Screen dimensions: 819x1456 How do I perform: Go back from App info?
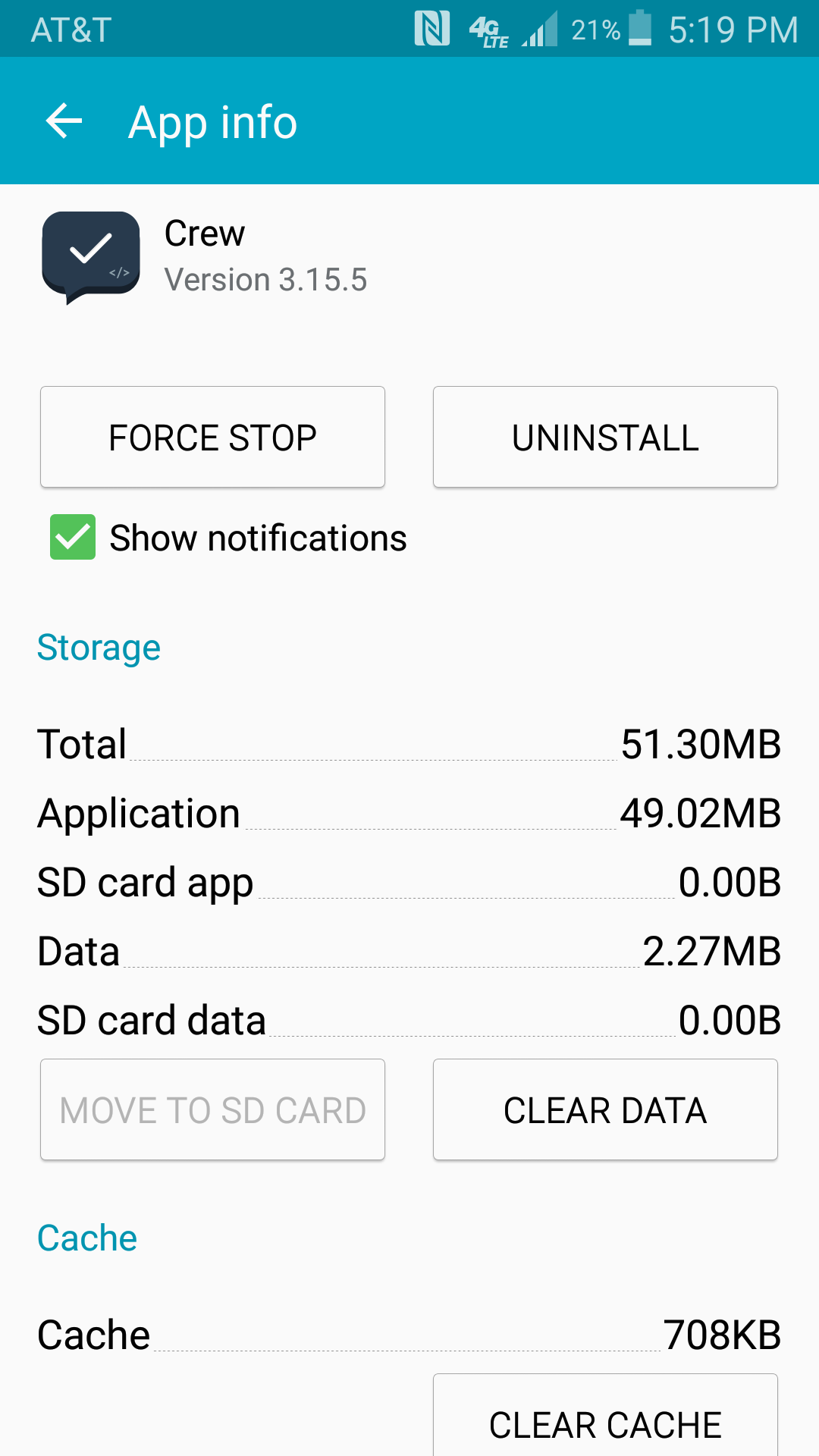[x=64, y=121]
